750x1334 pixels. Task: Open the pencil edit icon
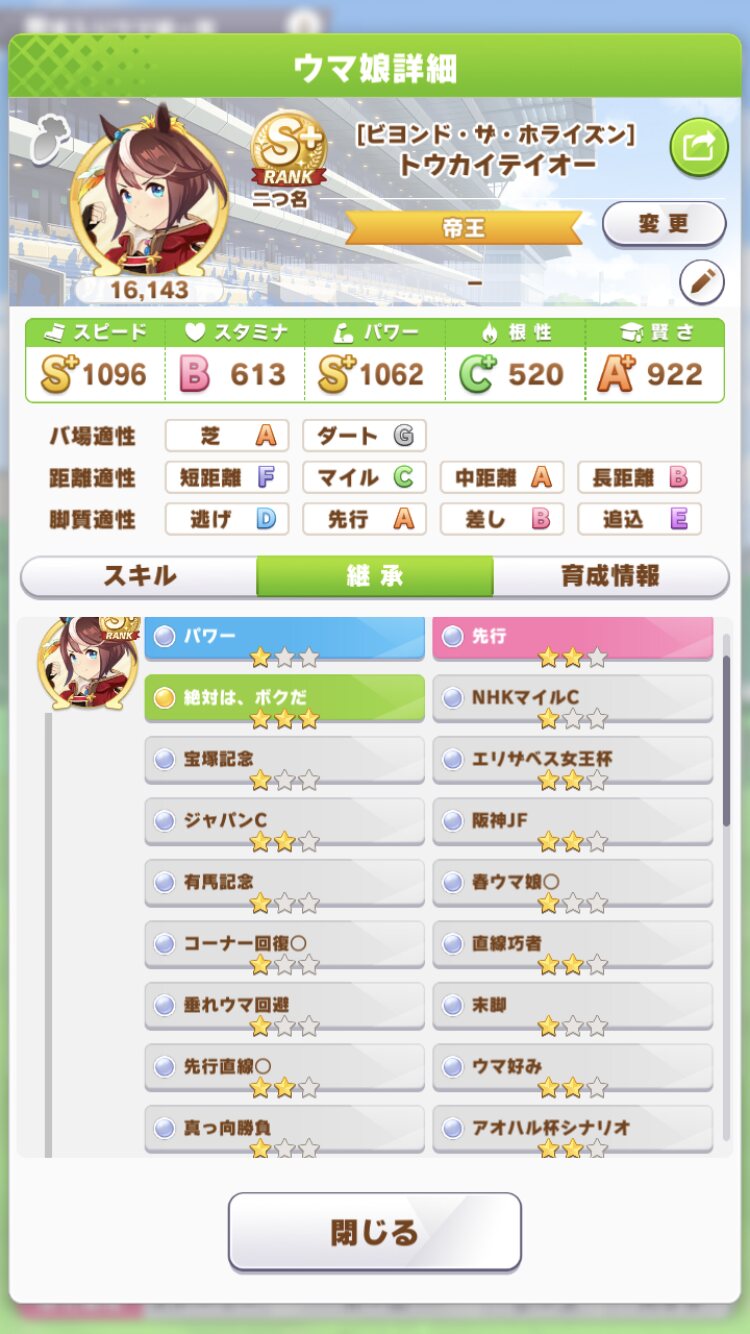point(702,283)
